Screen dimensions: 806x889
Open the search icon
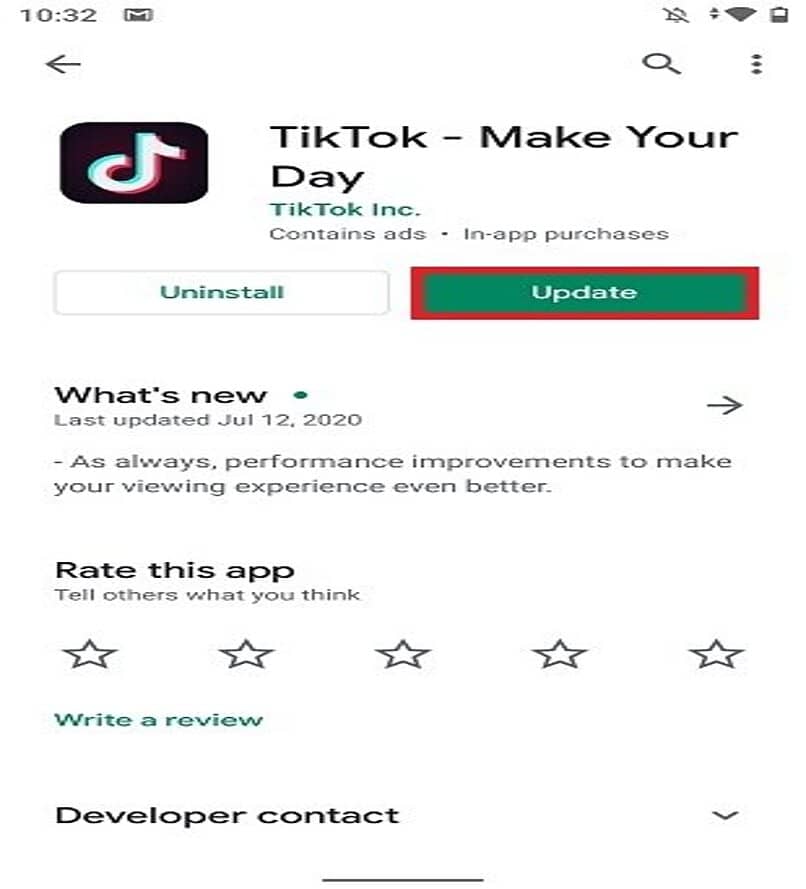click(660, 64)
